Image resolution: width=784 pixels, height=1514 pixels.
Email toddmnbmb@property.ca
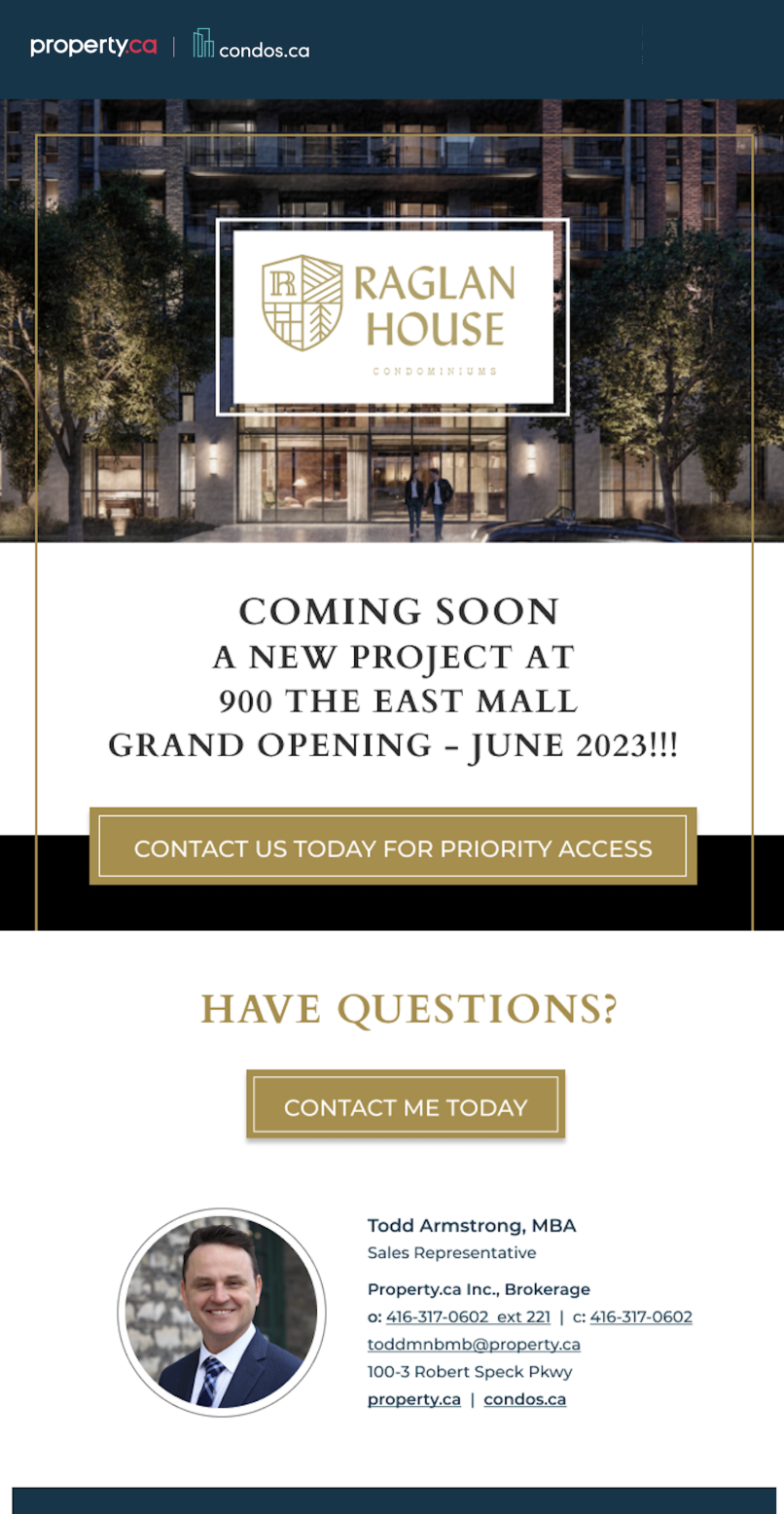[x=474, y=1344]
